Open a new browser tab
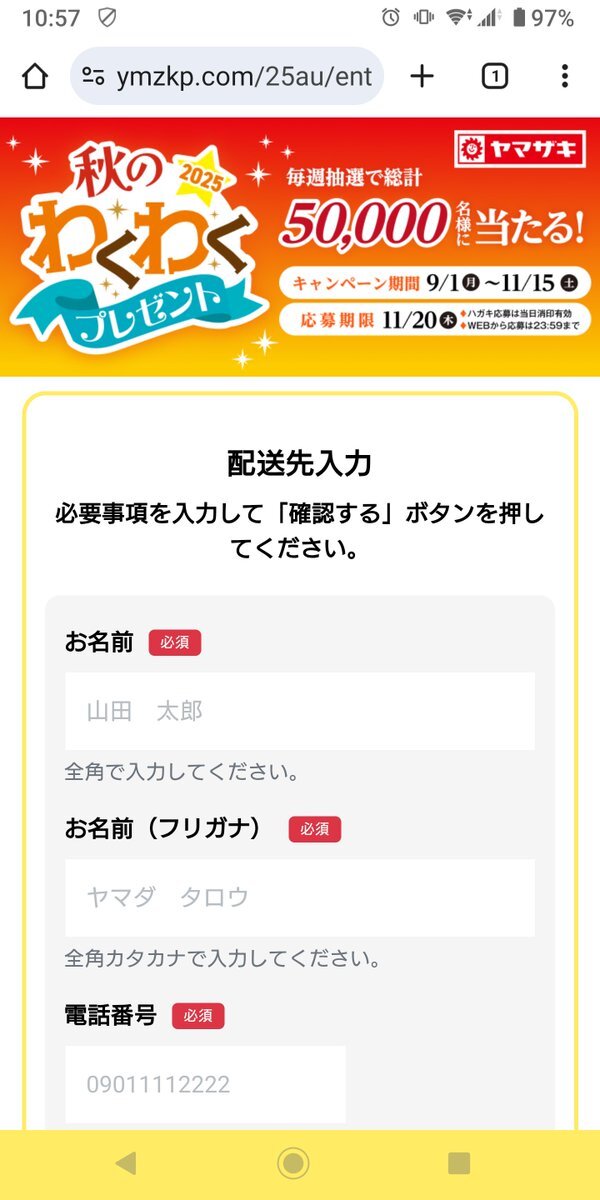 (423, 77)
